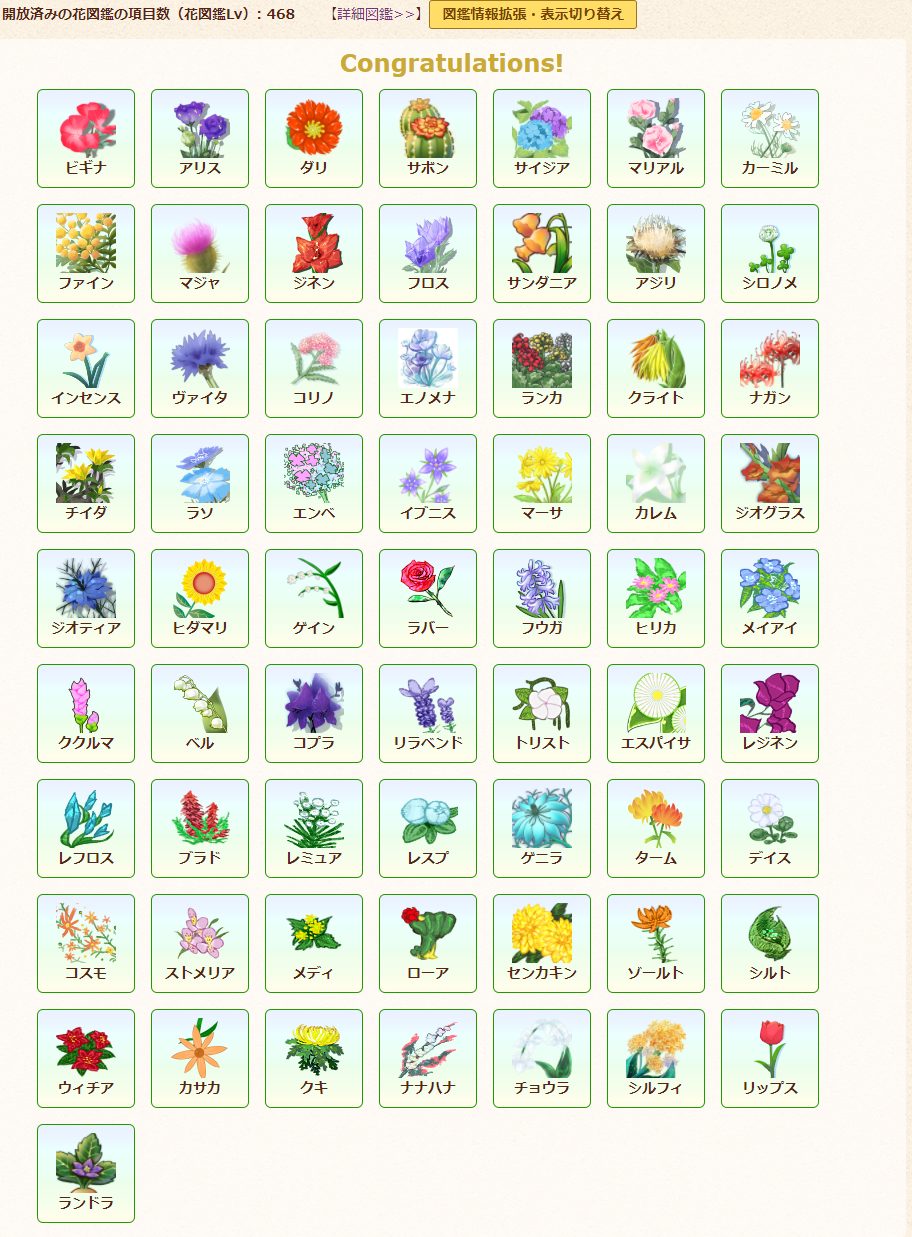Image resolution: width=912 pixels, height=1237 pixels.
Task: Open the サンダニア flower entry
Action: point(542,253)
